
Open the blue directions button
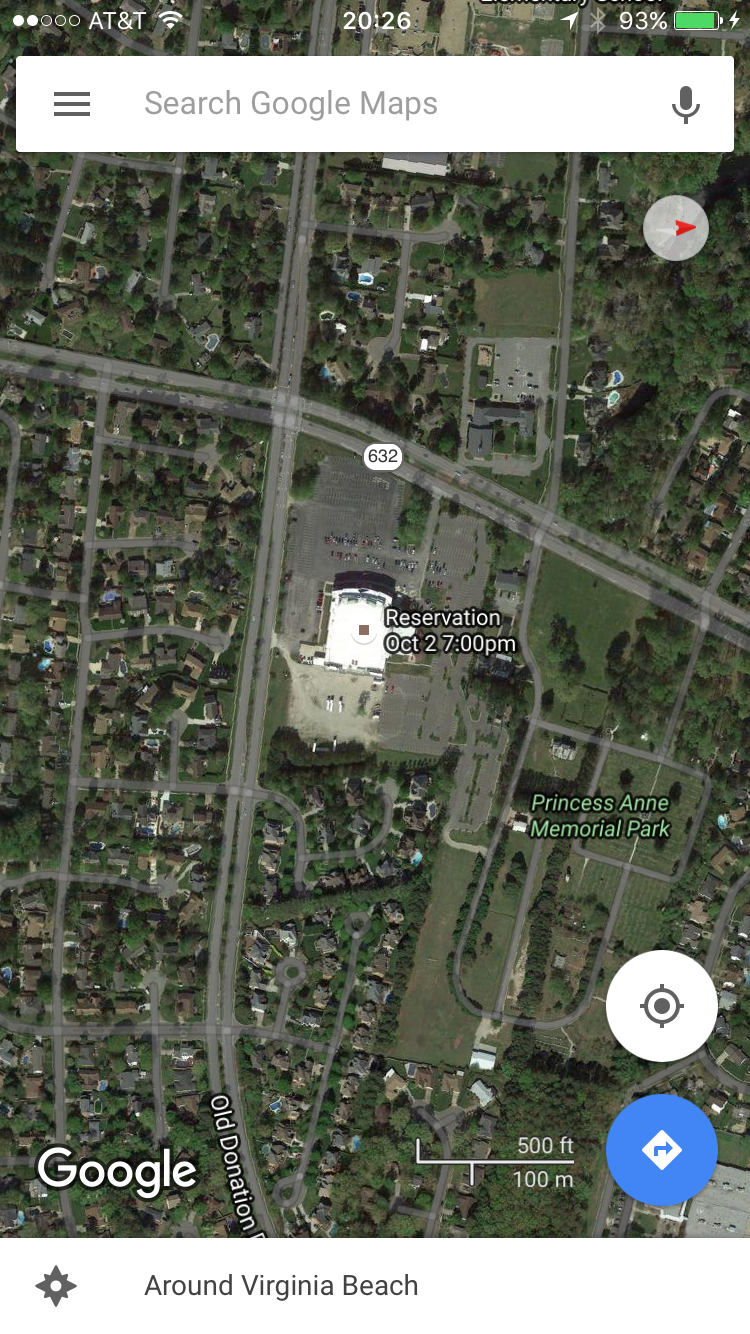click(x=661, y=1150)
